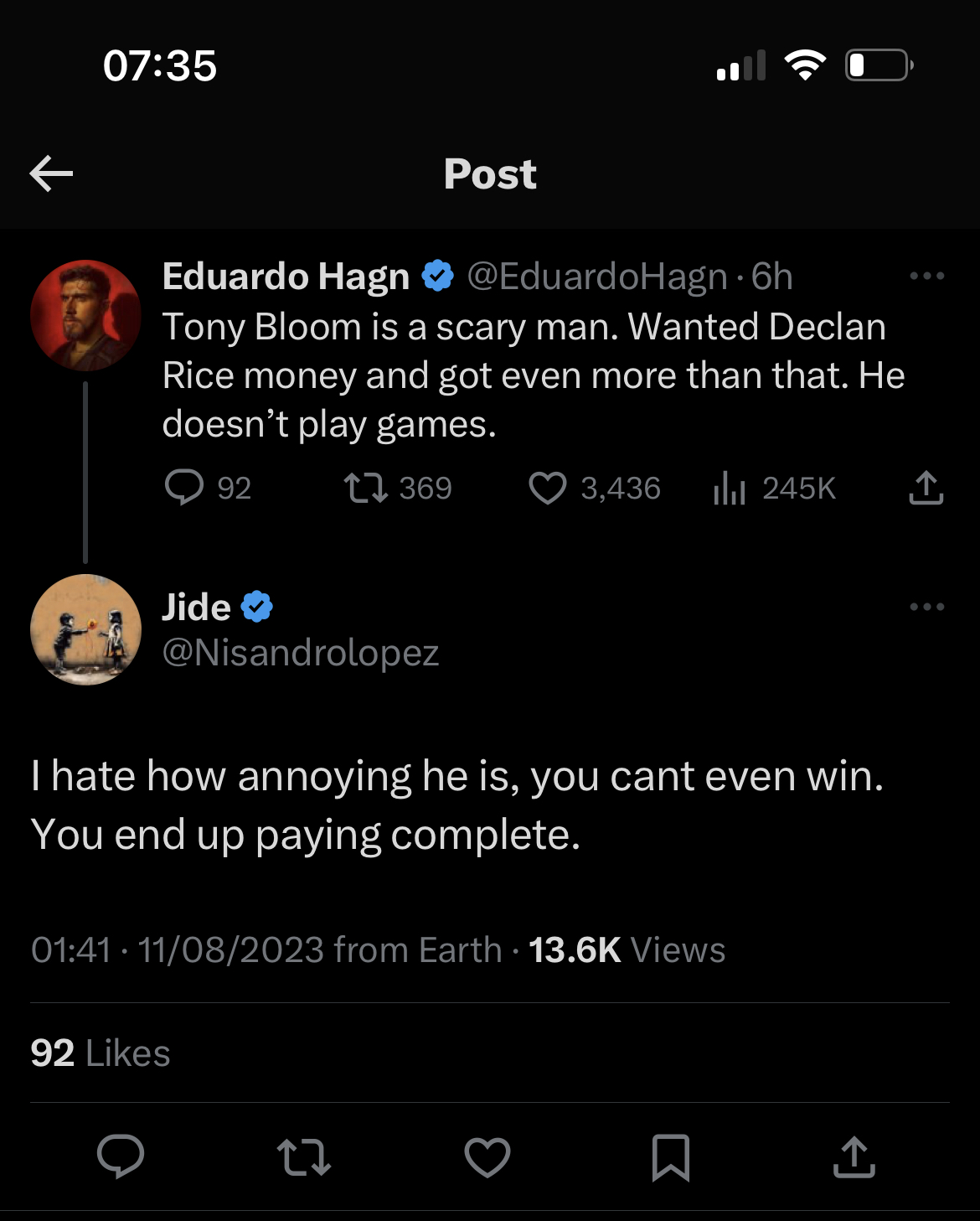This screenshot has height=1221, width=980.
Task: Bookmark Jide's post
Action: tap(670, 1157)
